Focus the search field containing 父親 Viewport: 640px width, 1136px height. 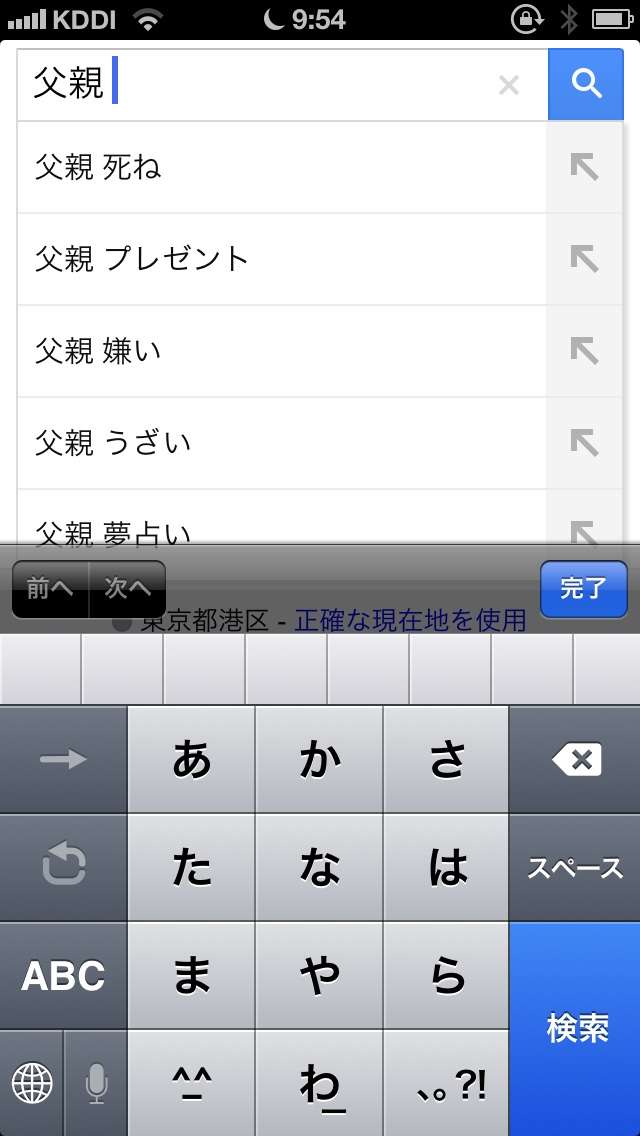click(260, 85)
